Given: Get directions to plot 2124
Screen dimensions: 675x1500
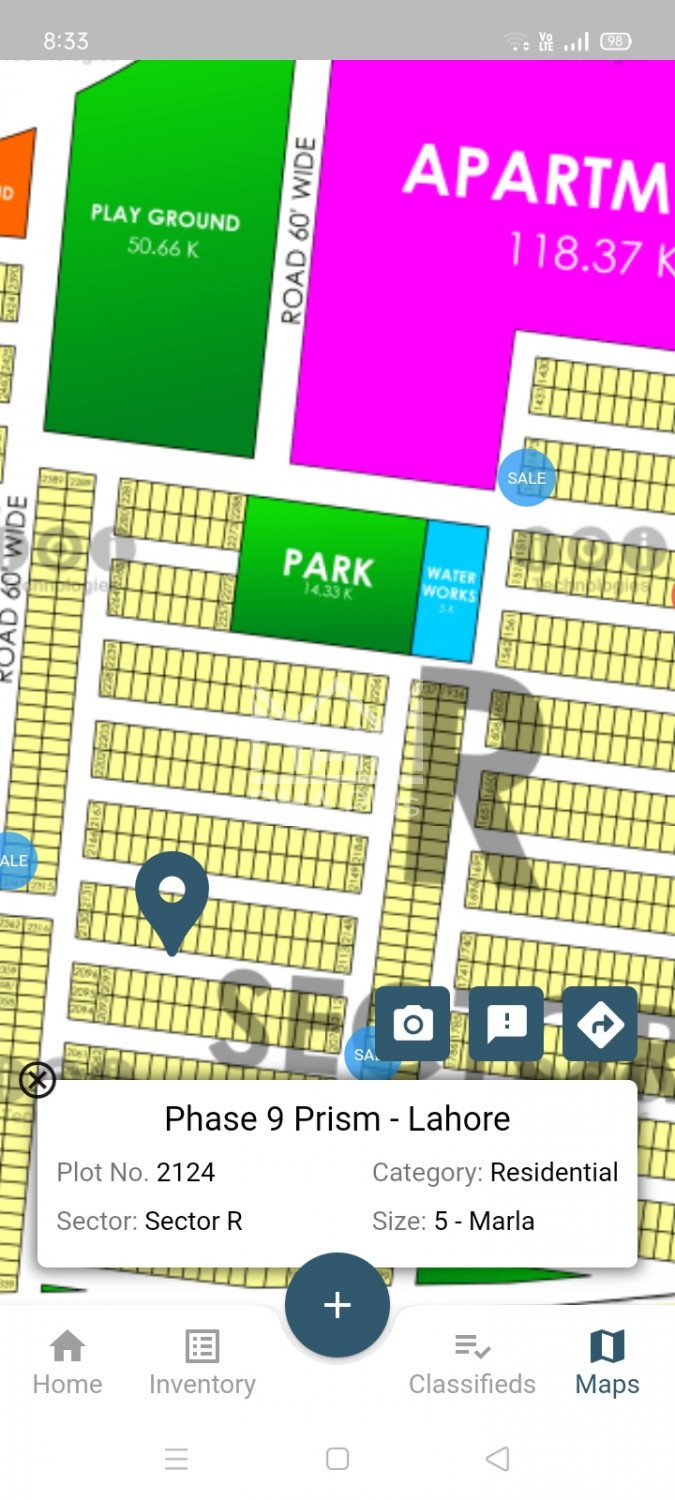Looking at the screenshot, I should click(600, 1024).
